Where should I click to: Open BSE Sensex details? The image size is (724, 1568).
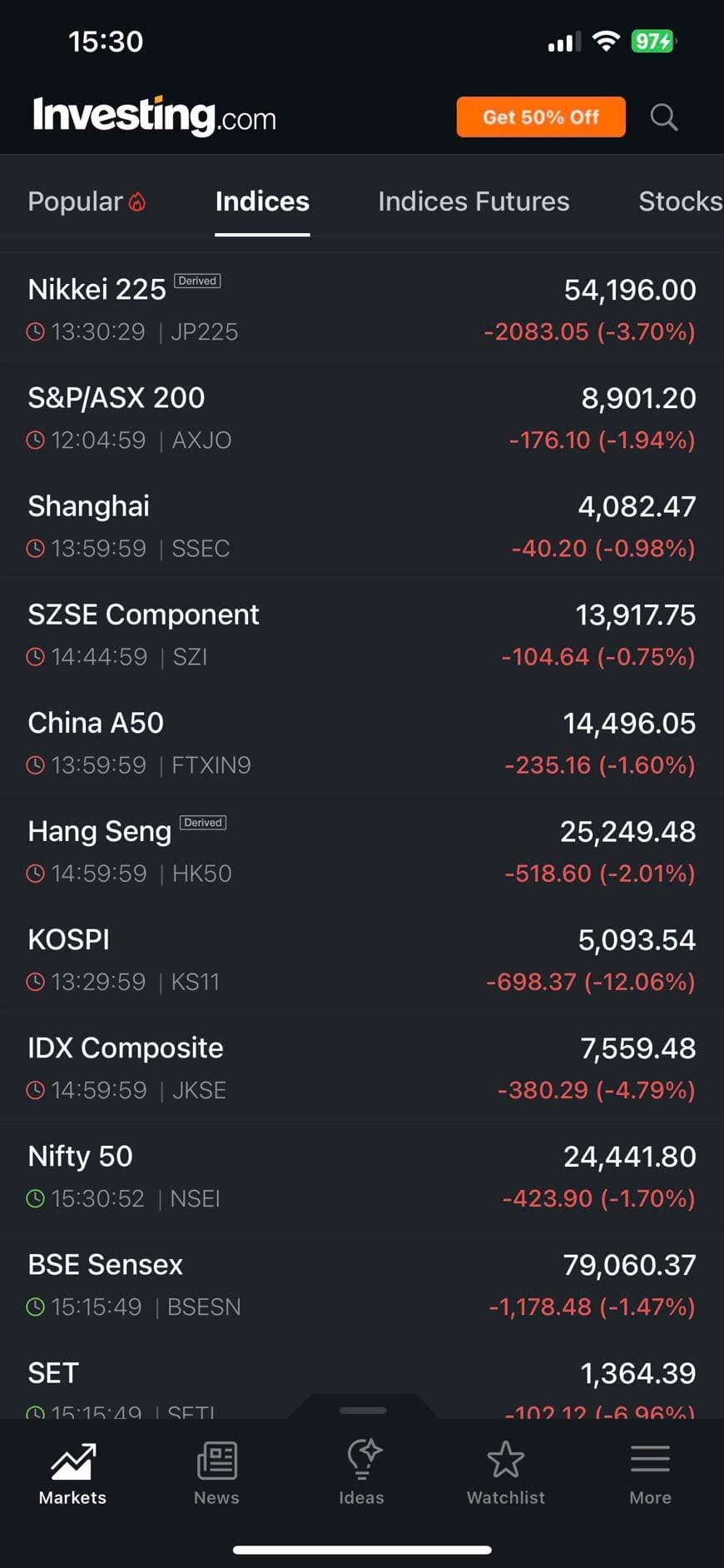pyautogui.click(x=362, y=1284)
